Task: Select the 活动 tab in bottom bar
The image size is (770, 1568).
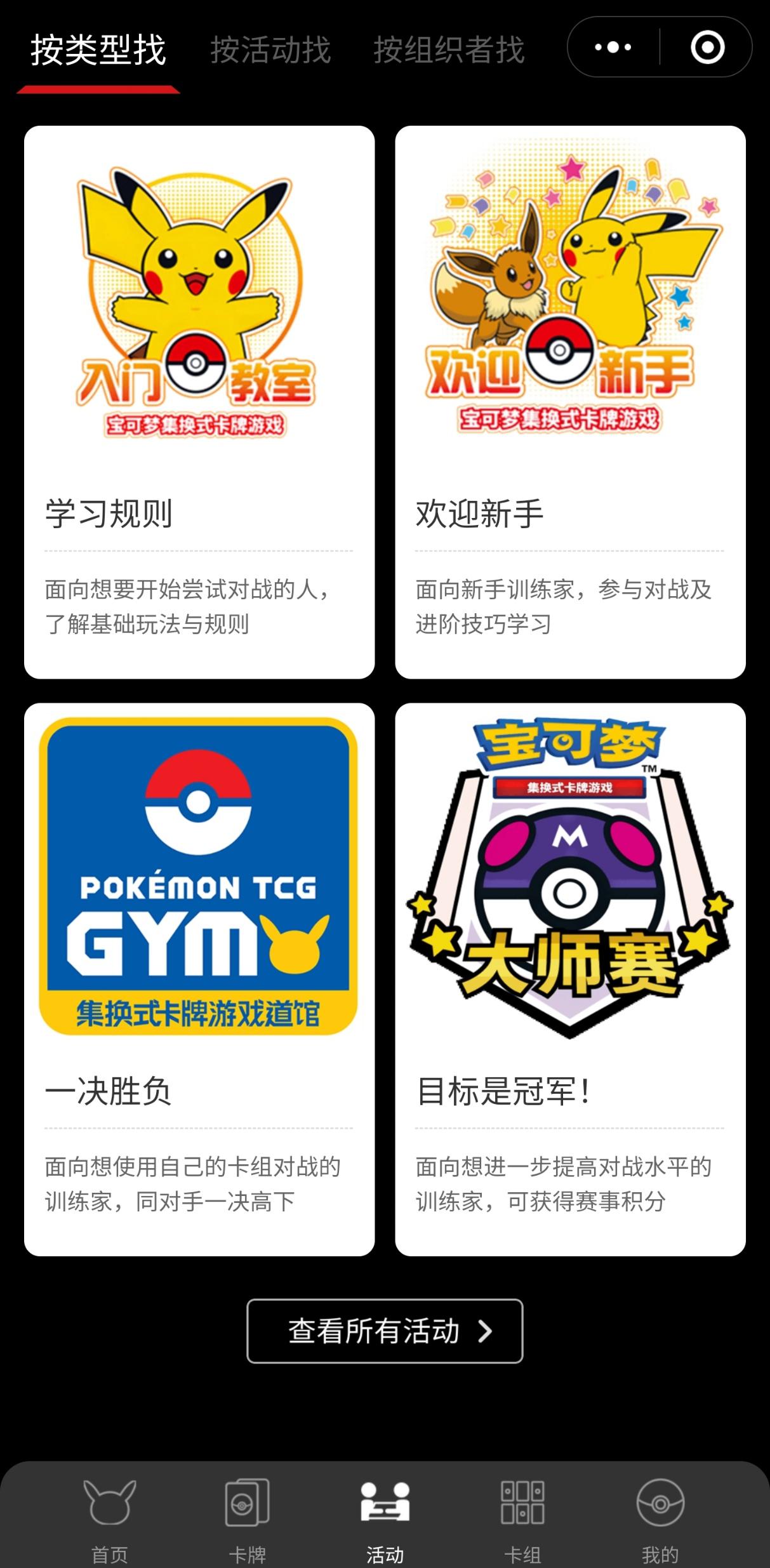Action: click(385, 1516)
